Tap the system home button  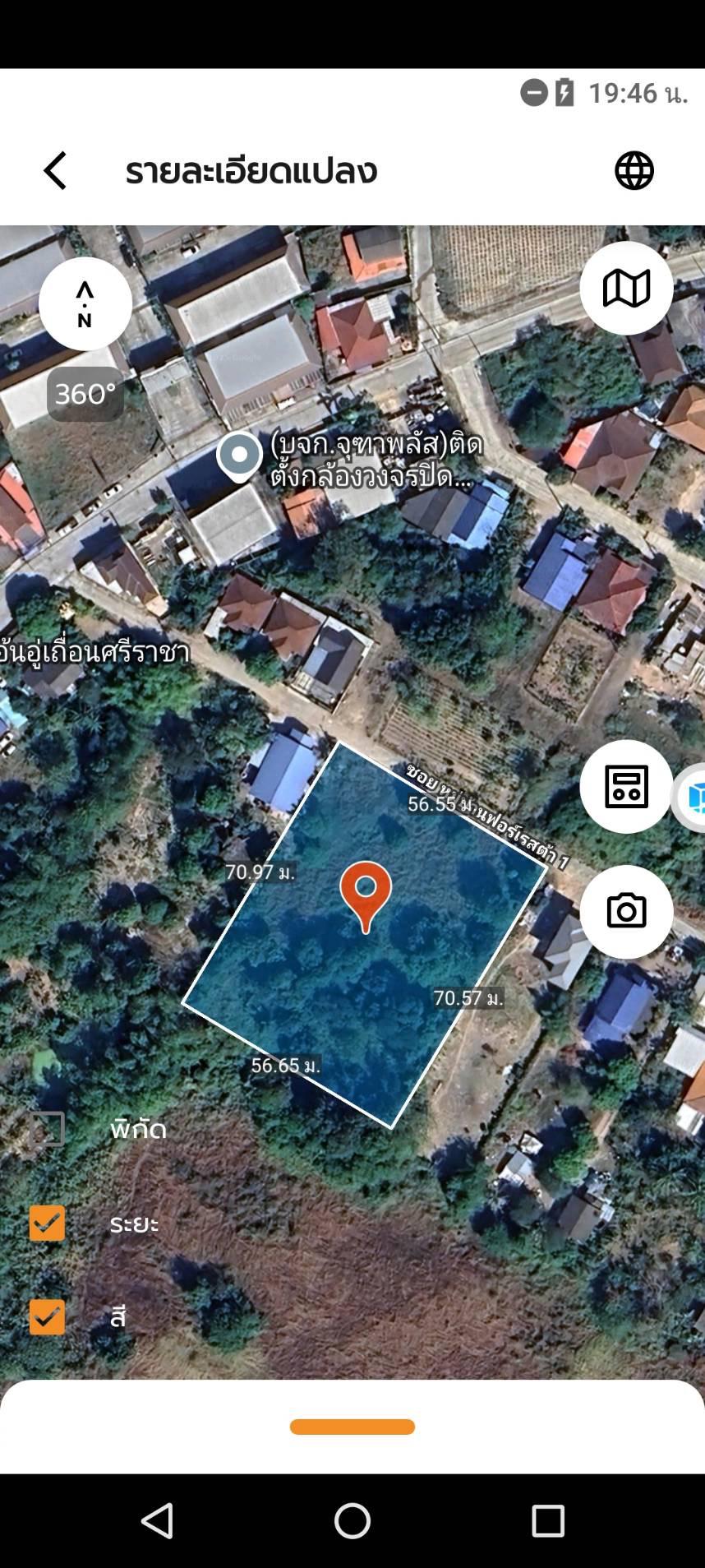(x=352, y=1520)
